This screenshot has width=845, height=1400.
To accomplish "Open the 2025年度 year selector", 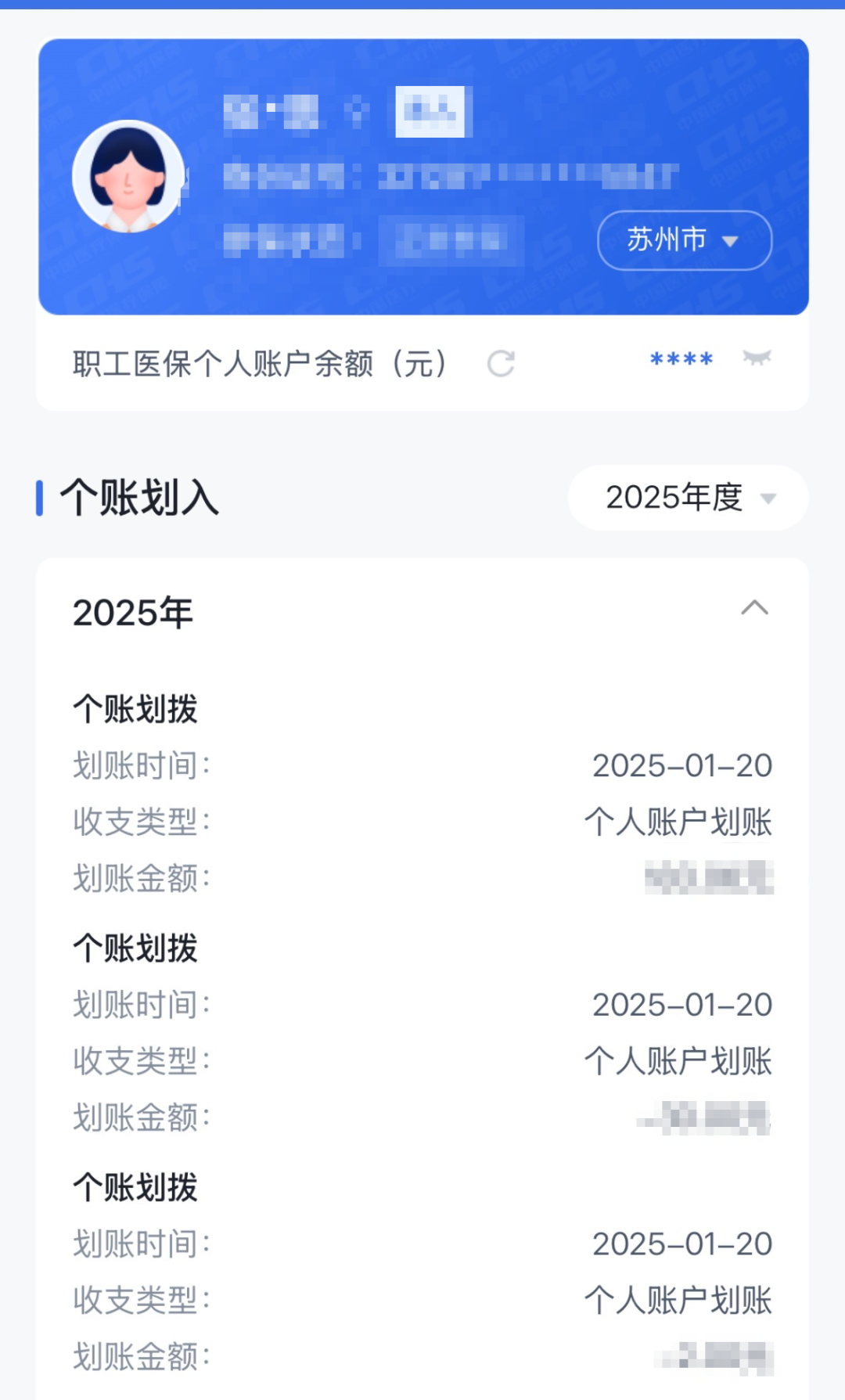I will [689, 498].
